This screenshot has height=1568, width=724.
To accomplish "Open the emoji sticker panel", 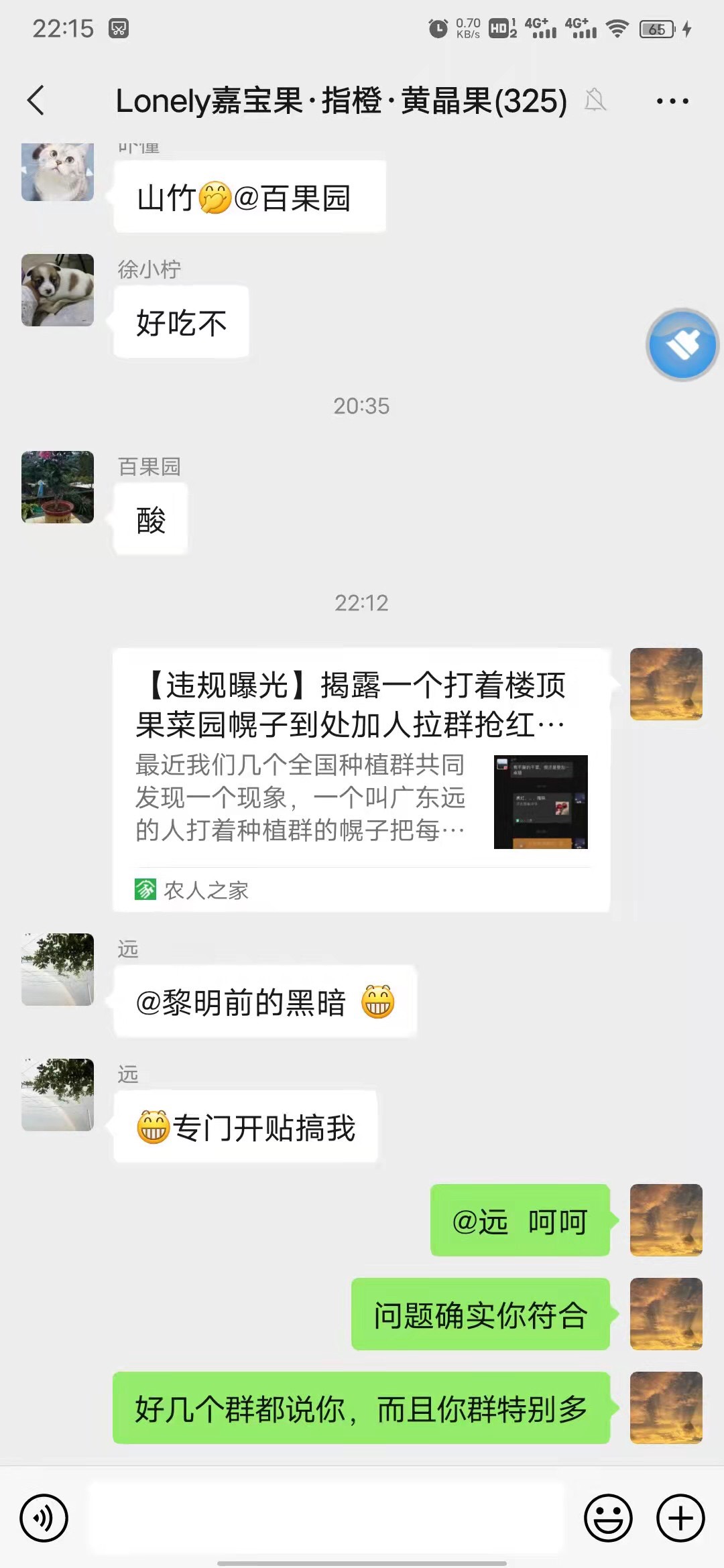I will [x=608, y=1517].
